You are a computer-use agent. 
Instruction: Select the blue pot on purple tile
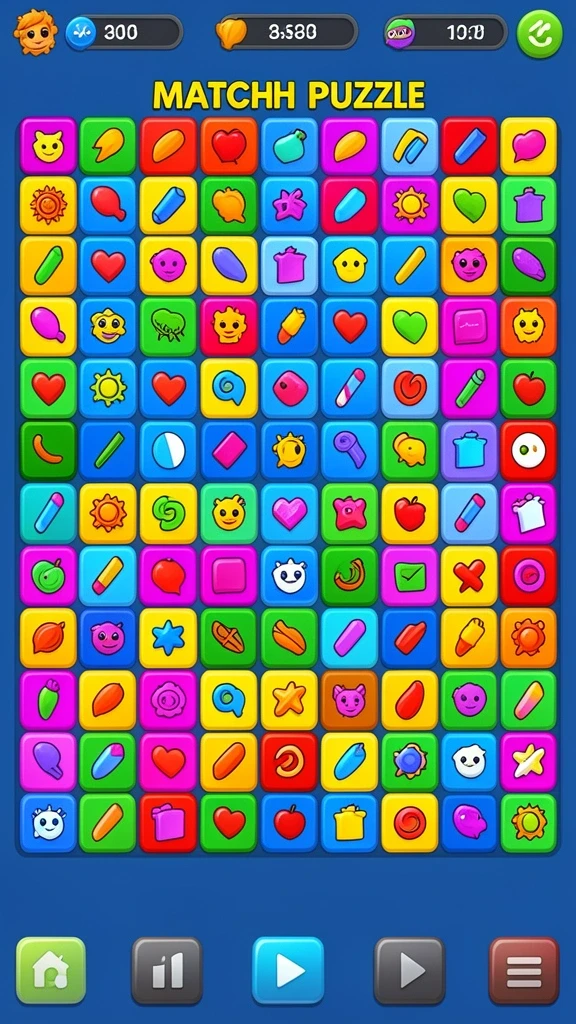(469, 451)
